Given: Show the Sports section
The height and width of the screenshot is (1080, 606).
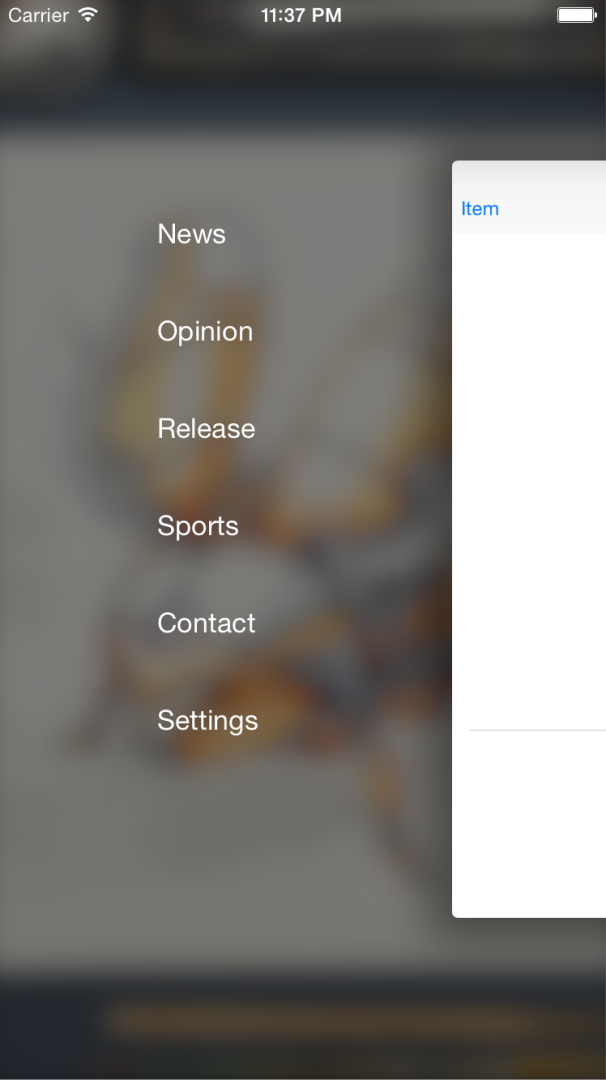Looking at the screenshot, I should [198, 526].
